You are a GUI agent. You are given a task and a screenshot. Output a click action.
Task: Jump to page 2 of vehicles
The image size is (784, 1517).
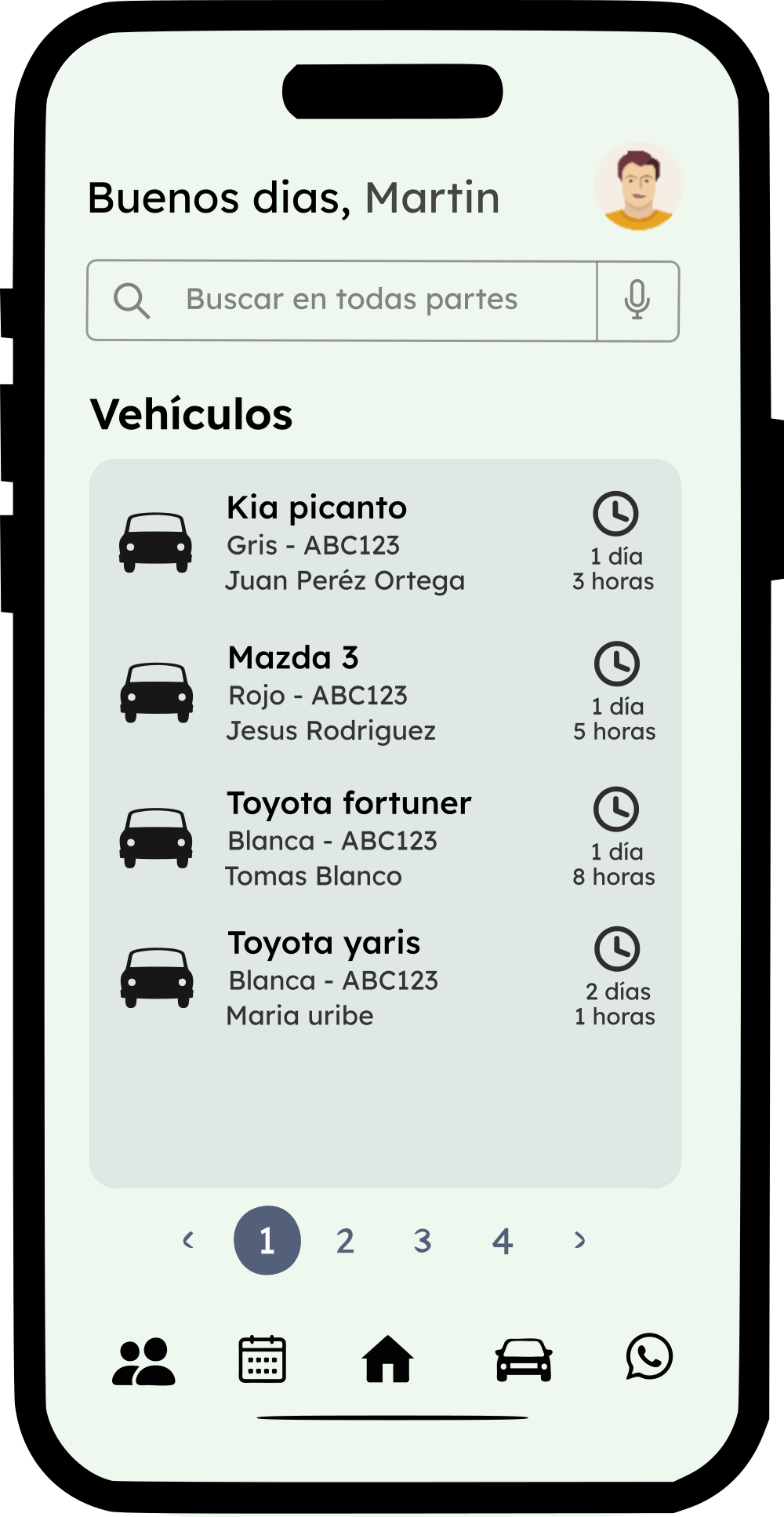(345, 1241)
